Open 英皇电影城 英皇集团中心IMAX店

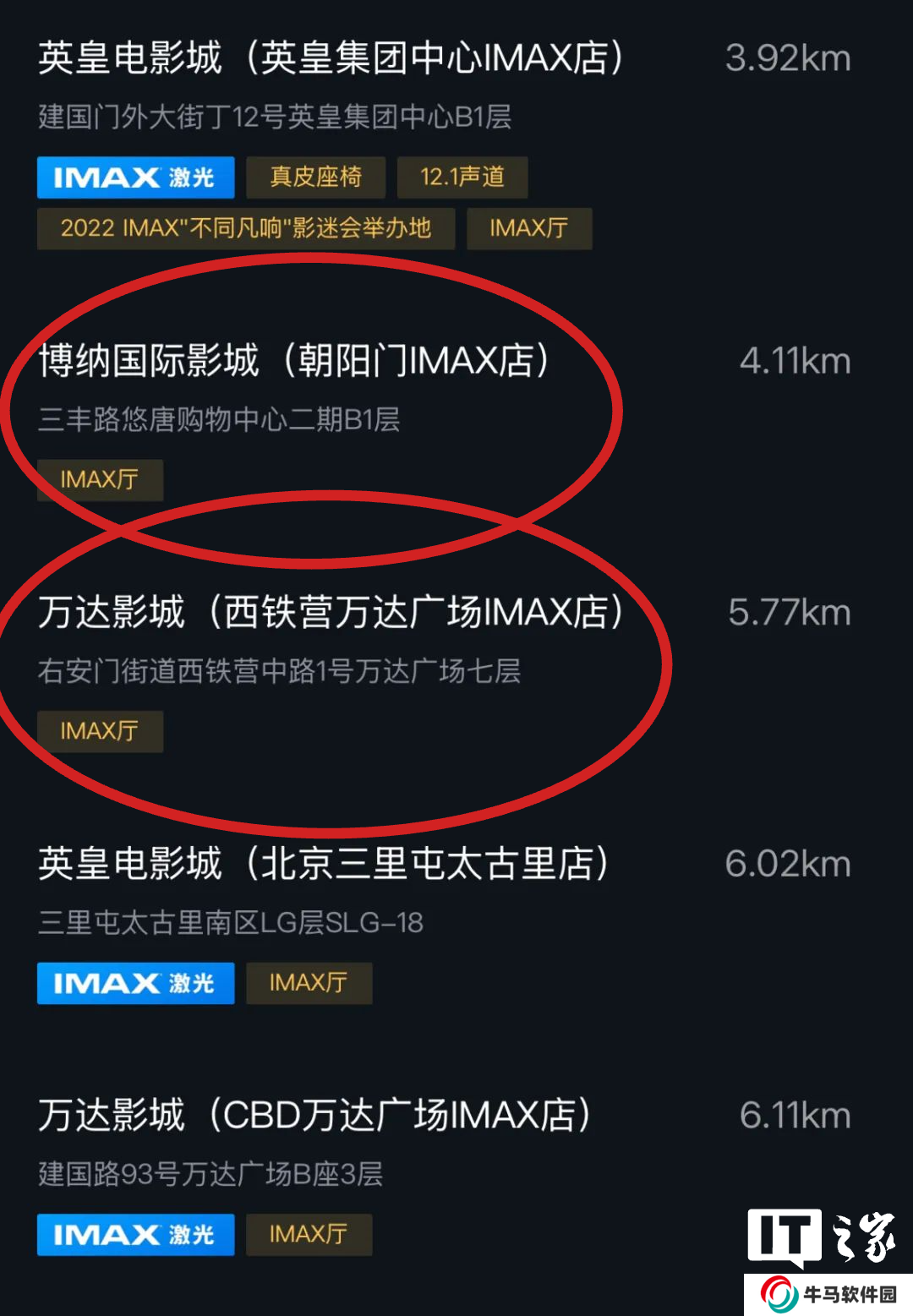331,59
